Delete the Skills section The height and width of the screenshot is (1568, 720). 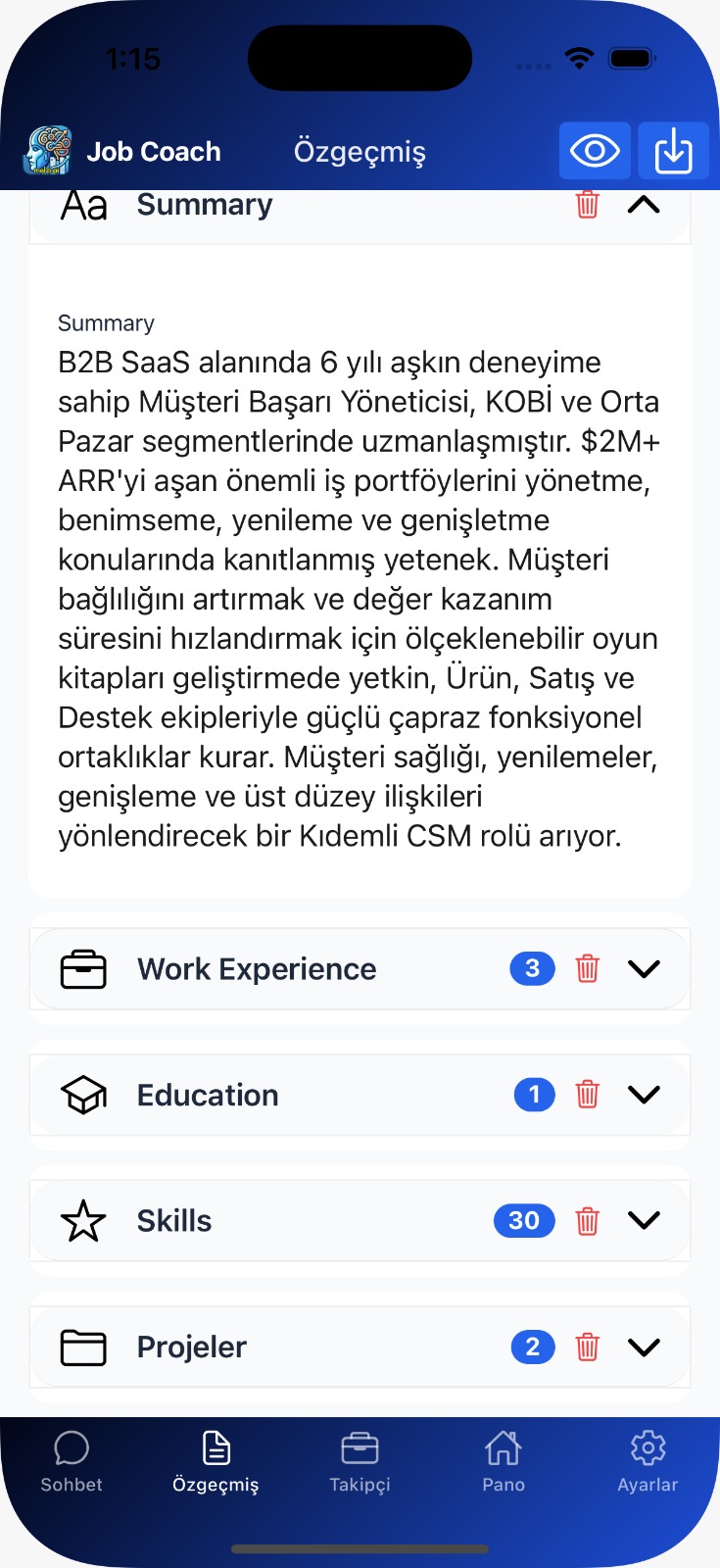click(587, 1220)
